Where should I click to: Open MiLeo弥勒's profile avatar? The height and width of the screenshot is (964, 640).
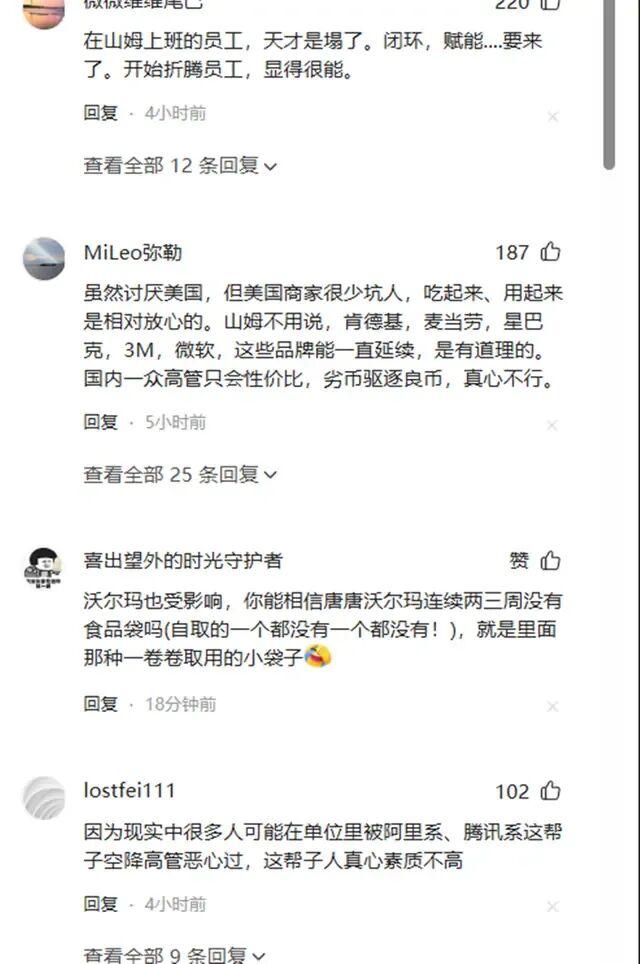[x=44, y=258]
